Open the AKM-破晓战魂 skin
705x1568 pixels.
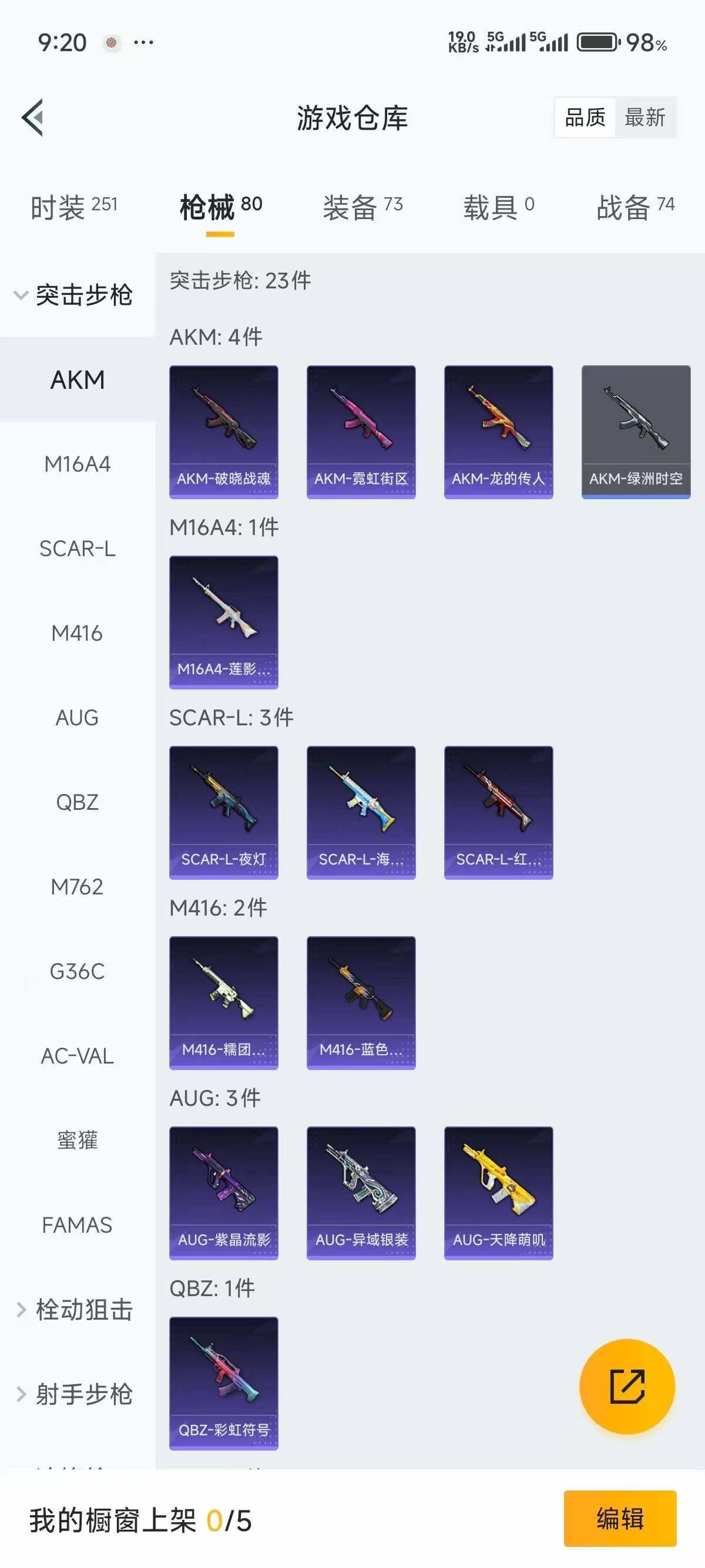(x=223, y=432)
